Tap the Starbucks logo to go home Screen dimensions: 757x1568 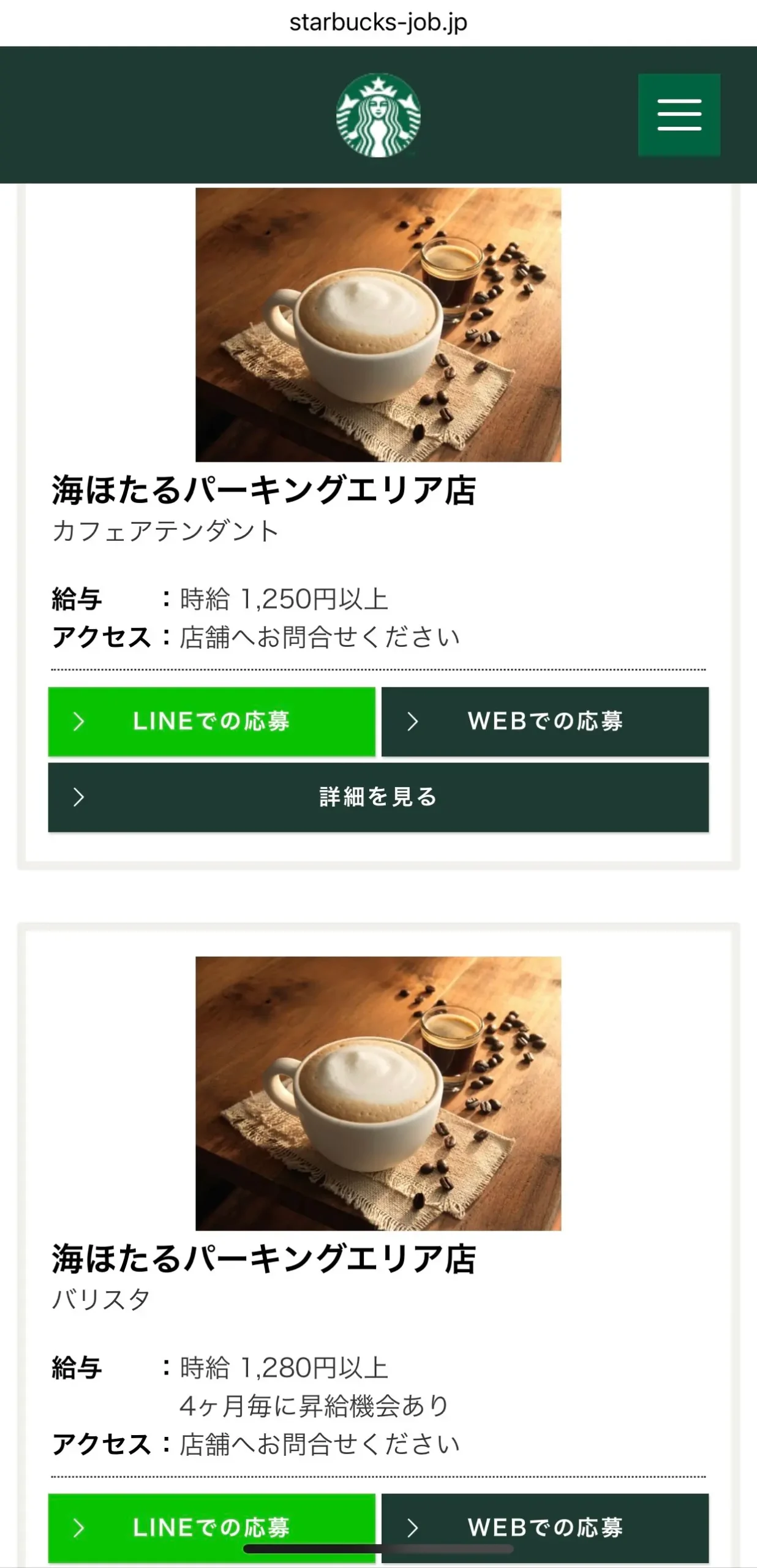pyautogui.click(x=378, y=115)
